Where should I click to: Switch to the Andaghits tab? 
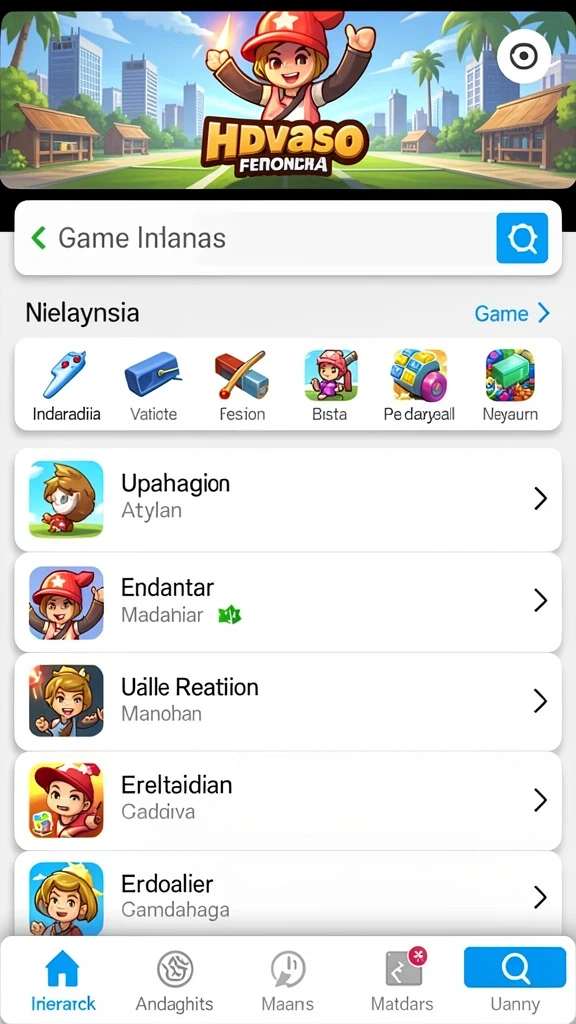[x=174, y=980]
